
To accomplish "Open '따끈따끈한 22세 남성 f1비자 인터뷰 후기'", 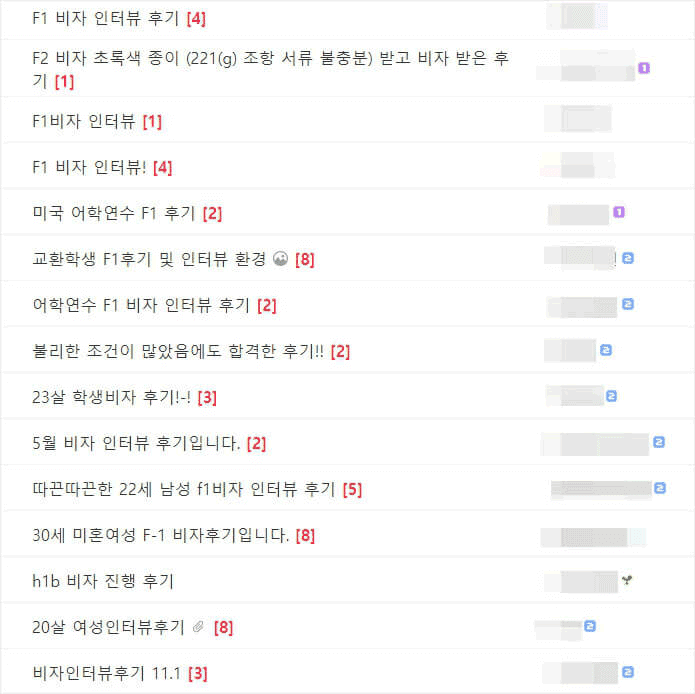I will 183,489.
